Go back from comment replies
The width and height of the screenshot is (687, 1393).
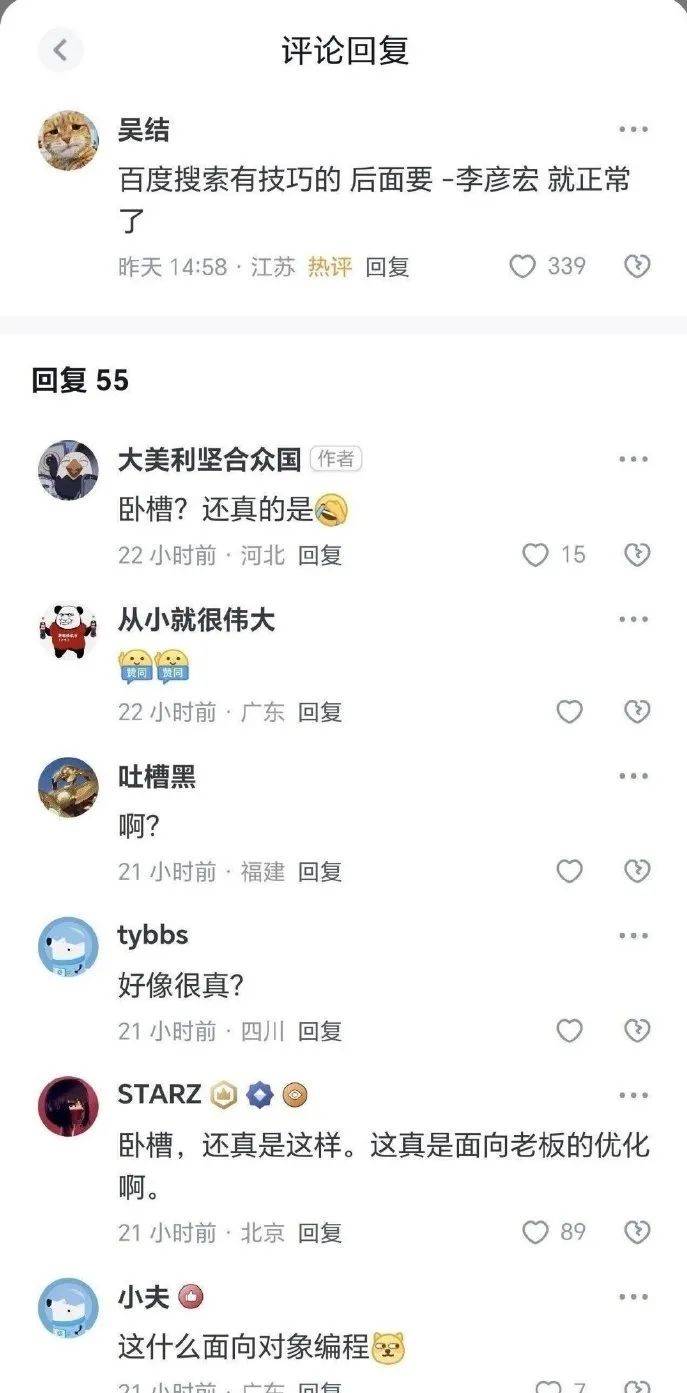[61, 50]
